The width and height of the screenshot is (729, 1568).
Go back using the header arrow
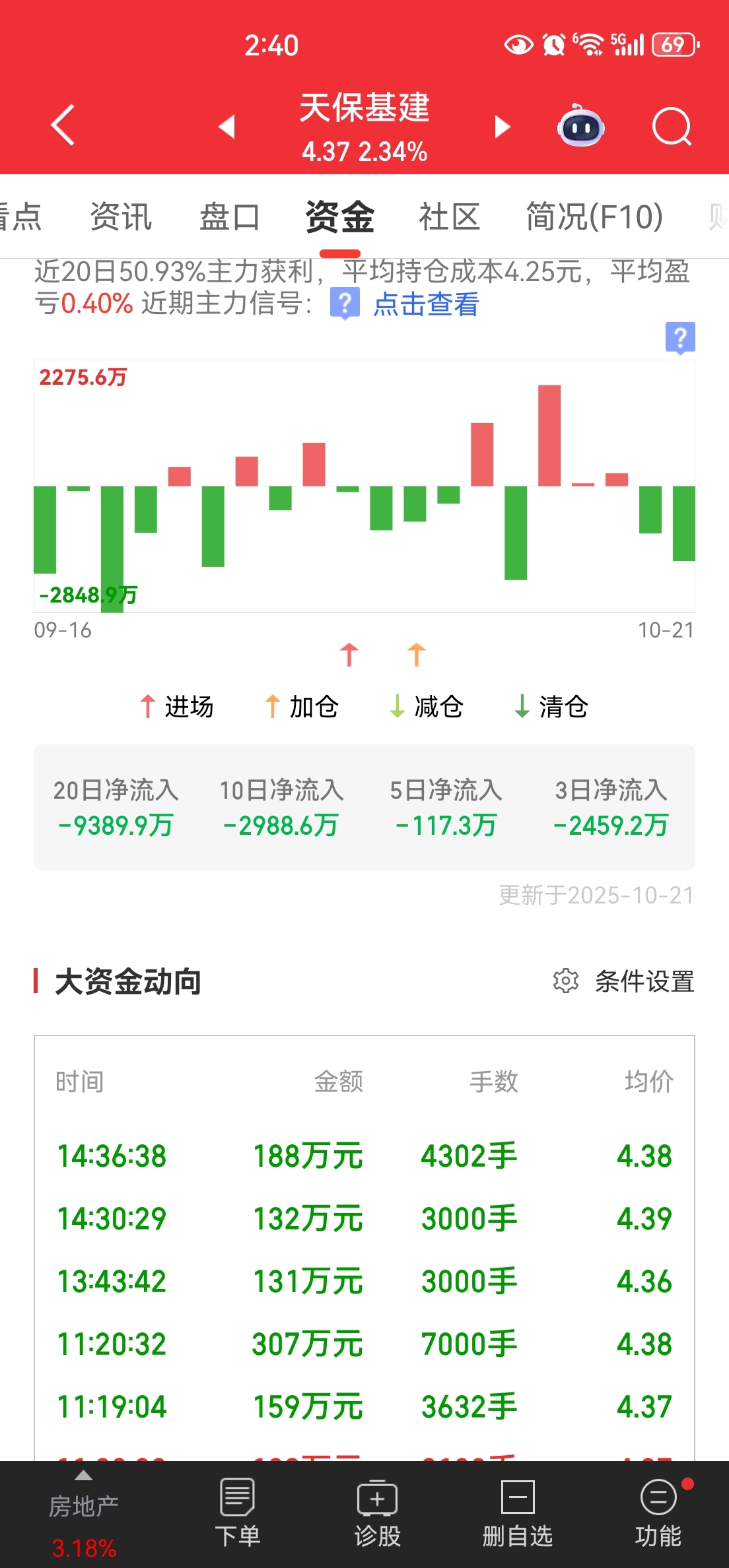63,125
